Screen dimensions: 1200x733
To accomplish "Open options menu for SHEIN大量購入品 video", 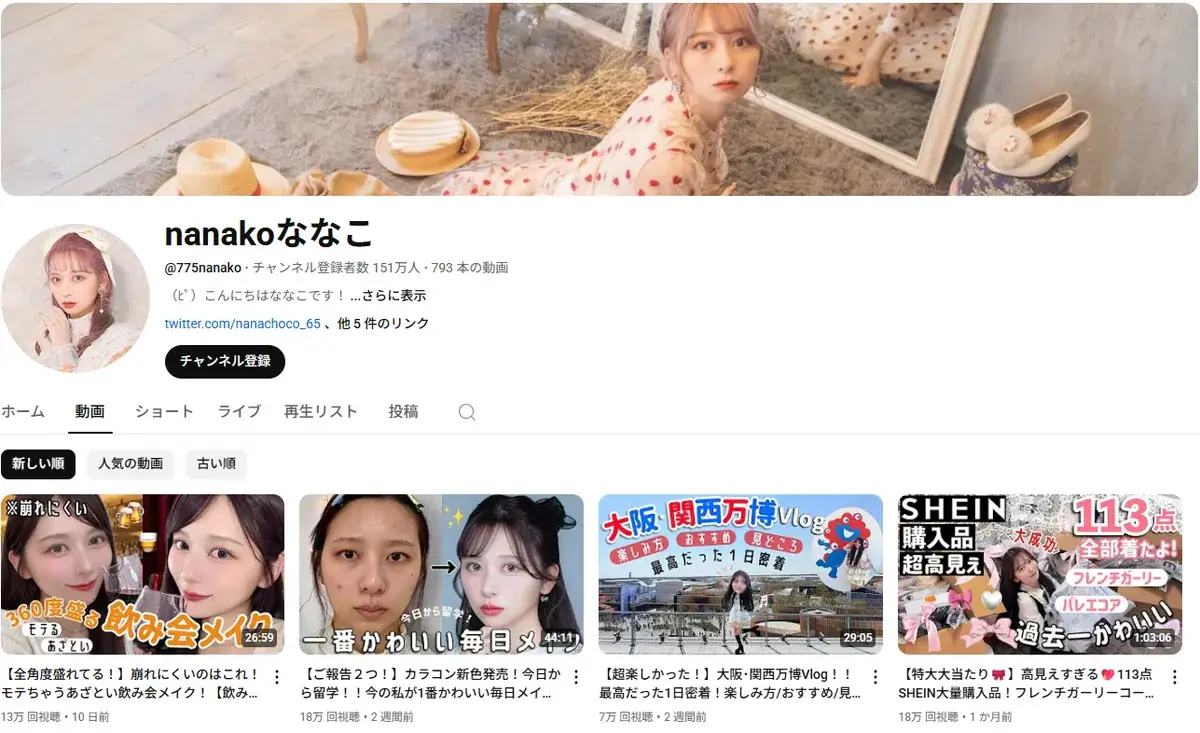I will point(1174,678).
